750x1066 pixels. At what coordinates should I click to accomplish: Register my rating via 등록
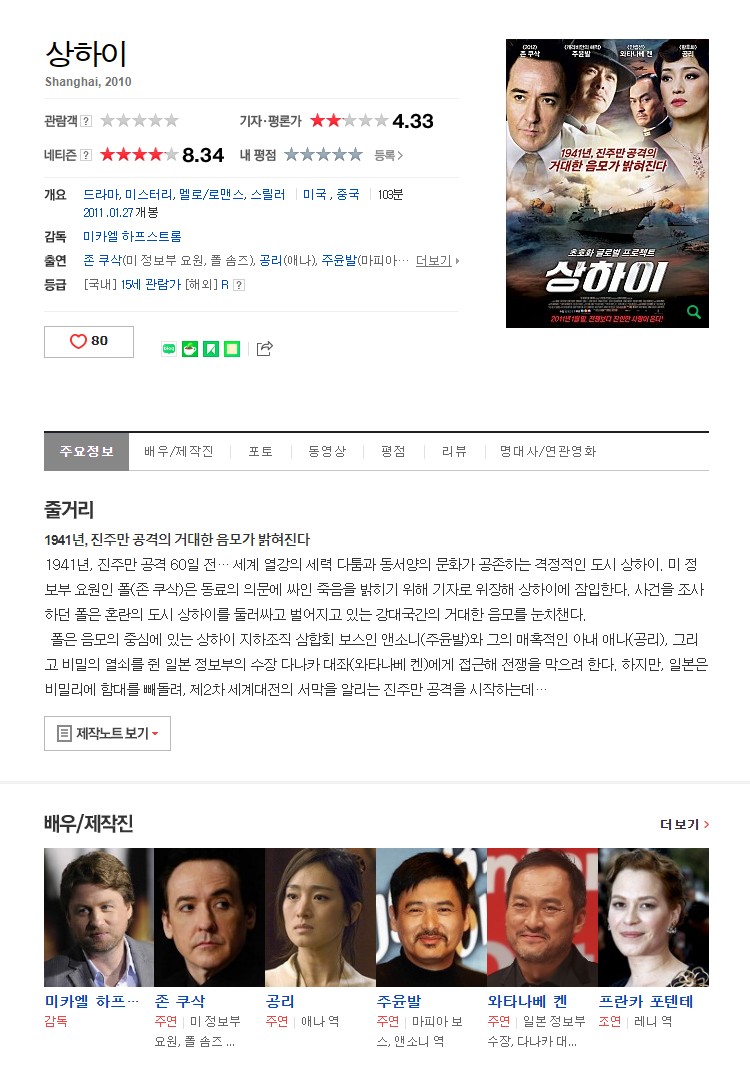388,155
